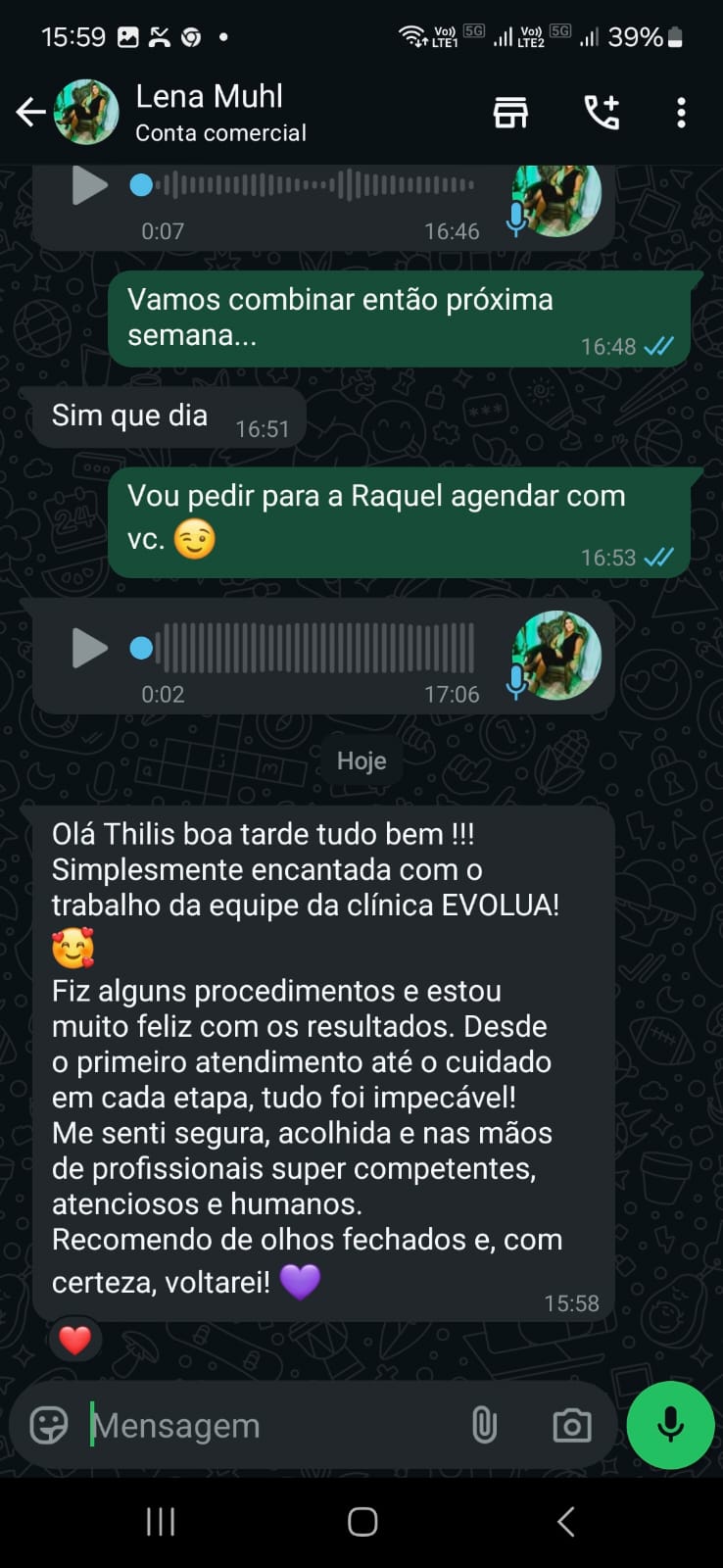The image size is (723, 1568).
Task: Go back to the chats list
Action: 29,113
